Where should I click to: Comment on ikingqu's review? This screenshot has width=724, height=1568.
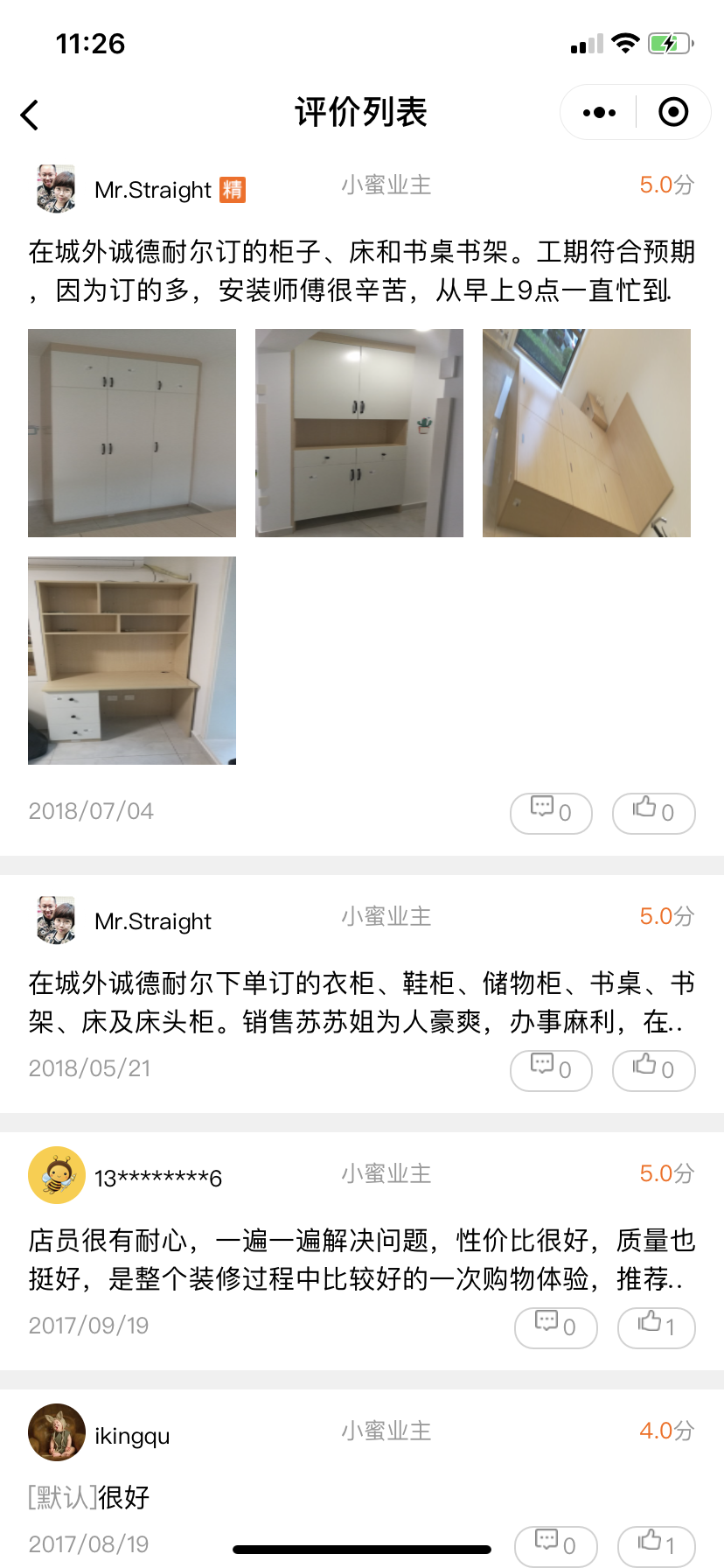555,1545
